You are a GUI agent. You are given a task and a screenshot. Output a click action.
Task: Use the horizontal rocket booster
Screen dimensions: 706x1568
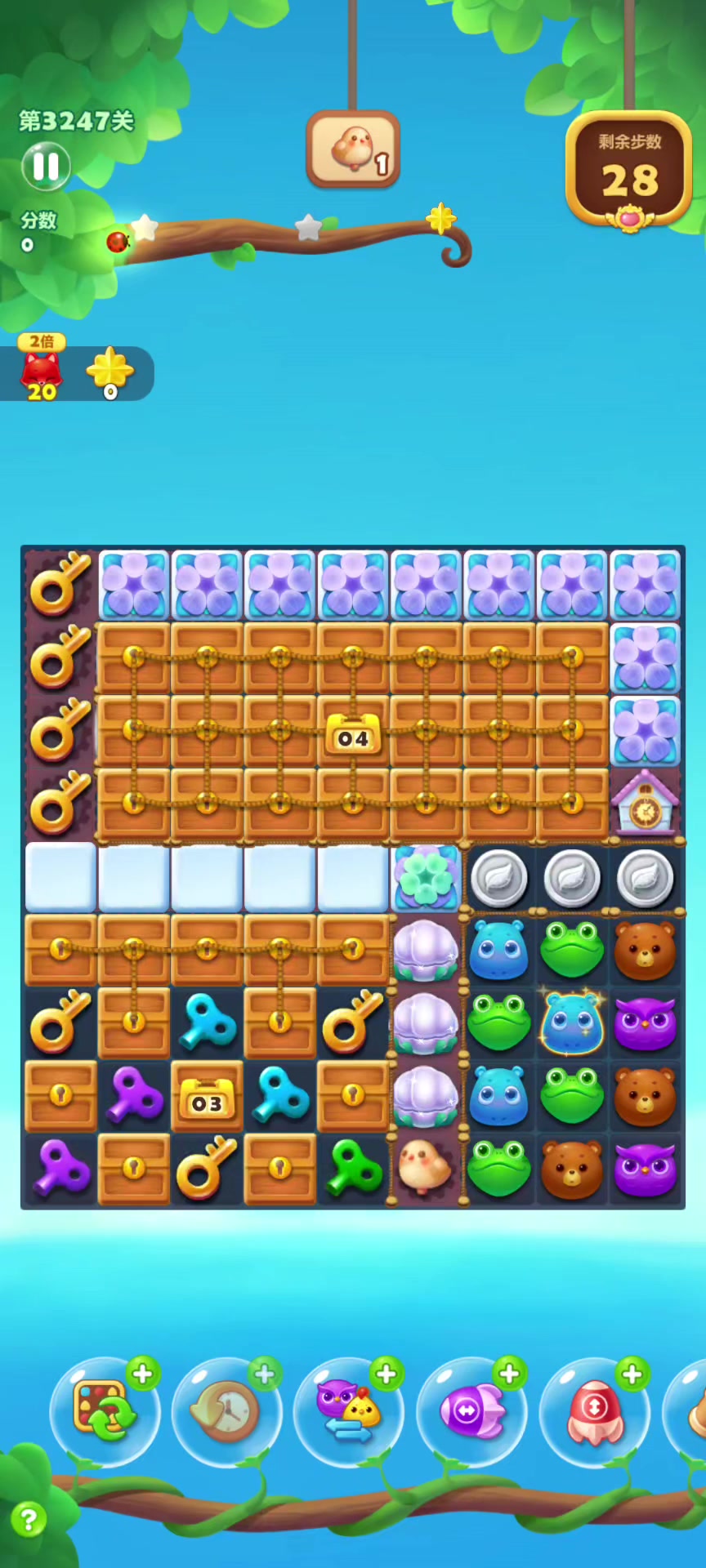point(471,1410)
